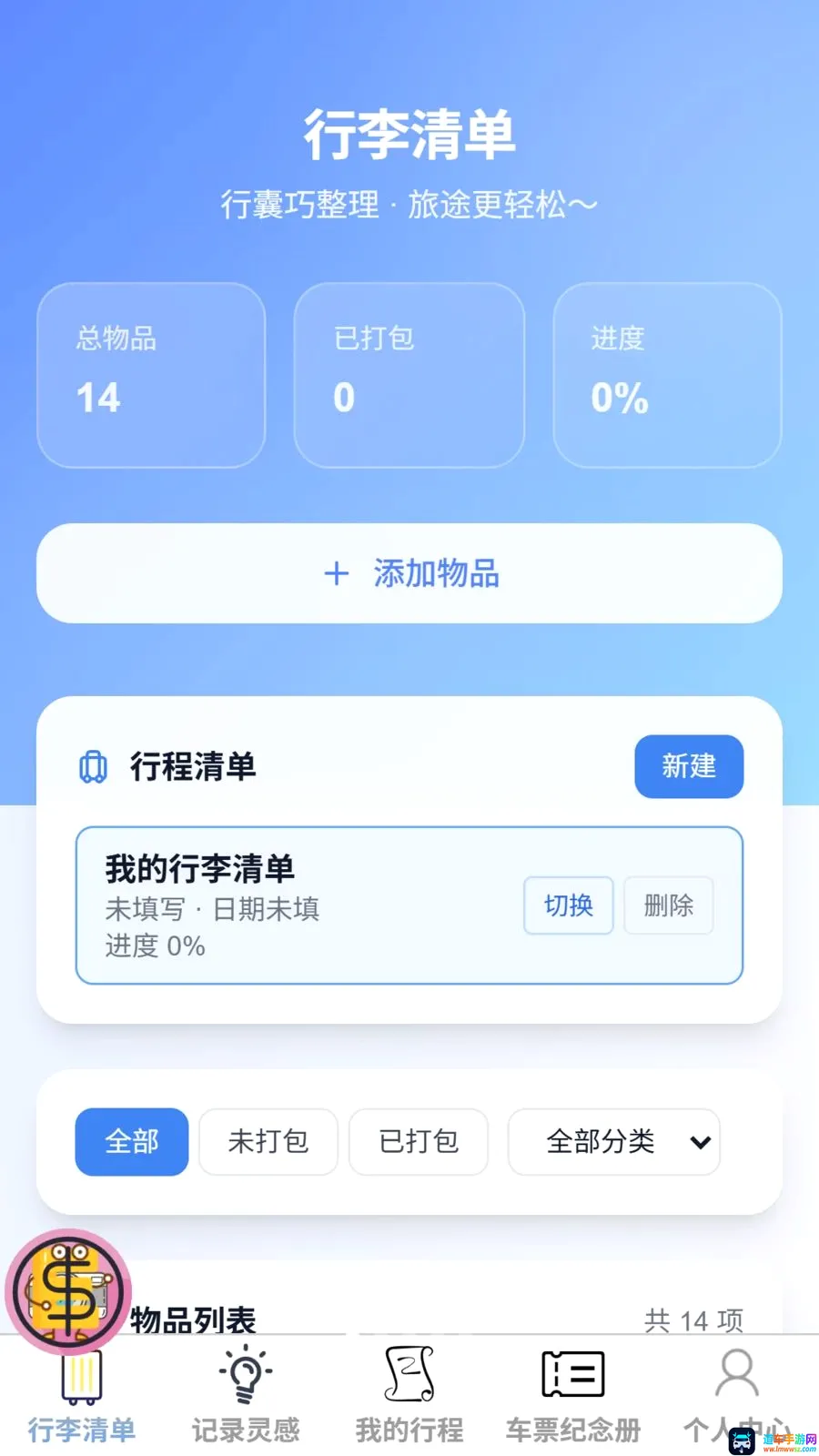The width and height of the screenshot is (819, 1456).
Task: Filter items by 未打包
Action: [x=268, y=1141]
